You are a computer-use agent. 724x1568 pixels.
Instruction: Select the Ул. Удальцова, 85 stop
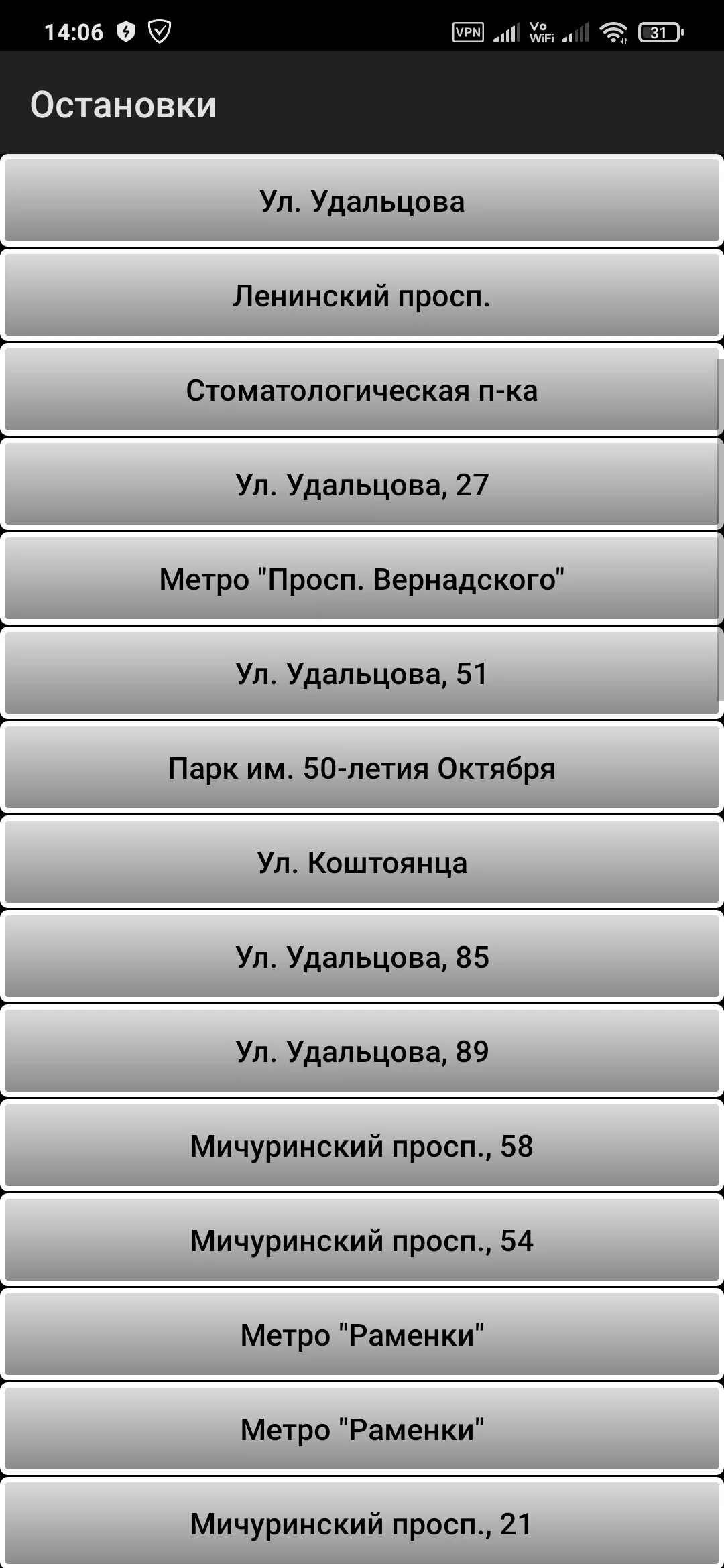pyautogui.click(x=362, y=957)
